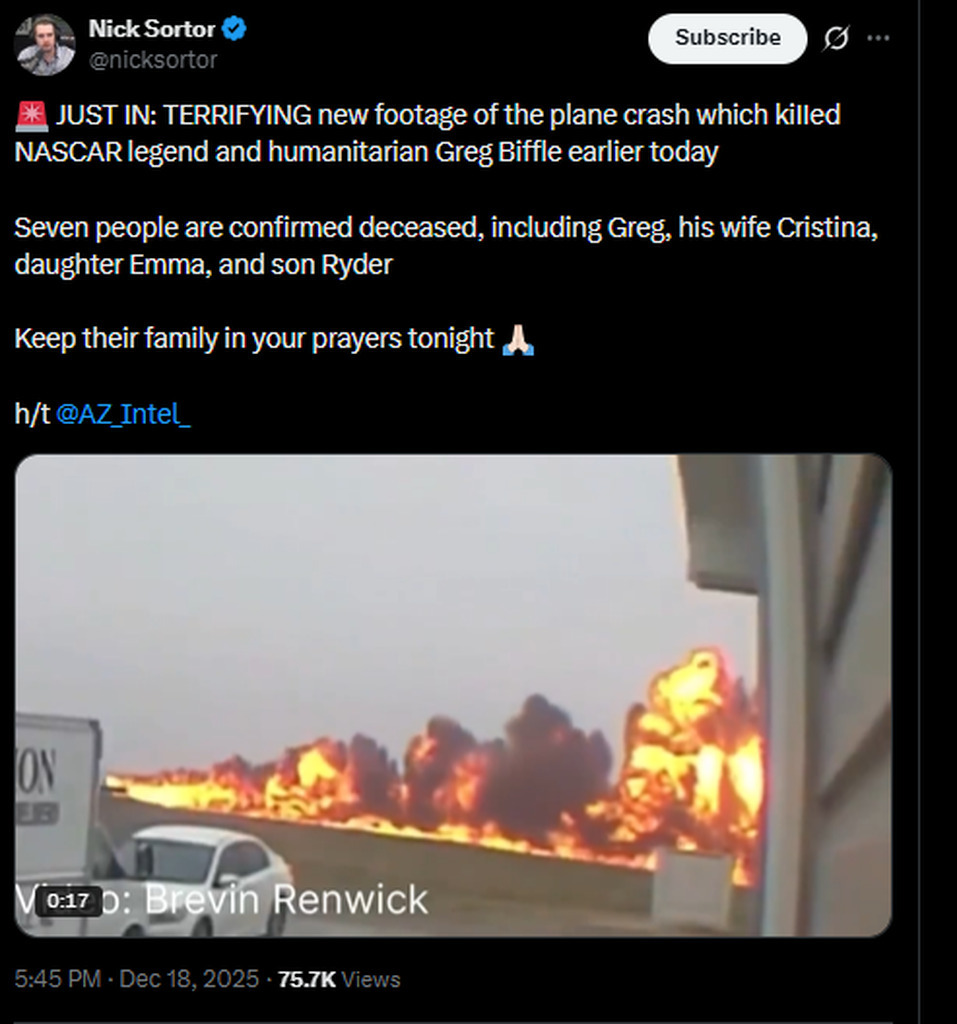The height and width of the screenshot is (1024, 957).
Task: Tap the Grok explain icon
Action: coord(836,38)
